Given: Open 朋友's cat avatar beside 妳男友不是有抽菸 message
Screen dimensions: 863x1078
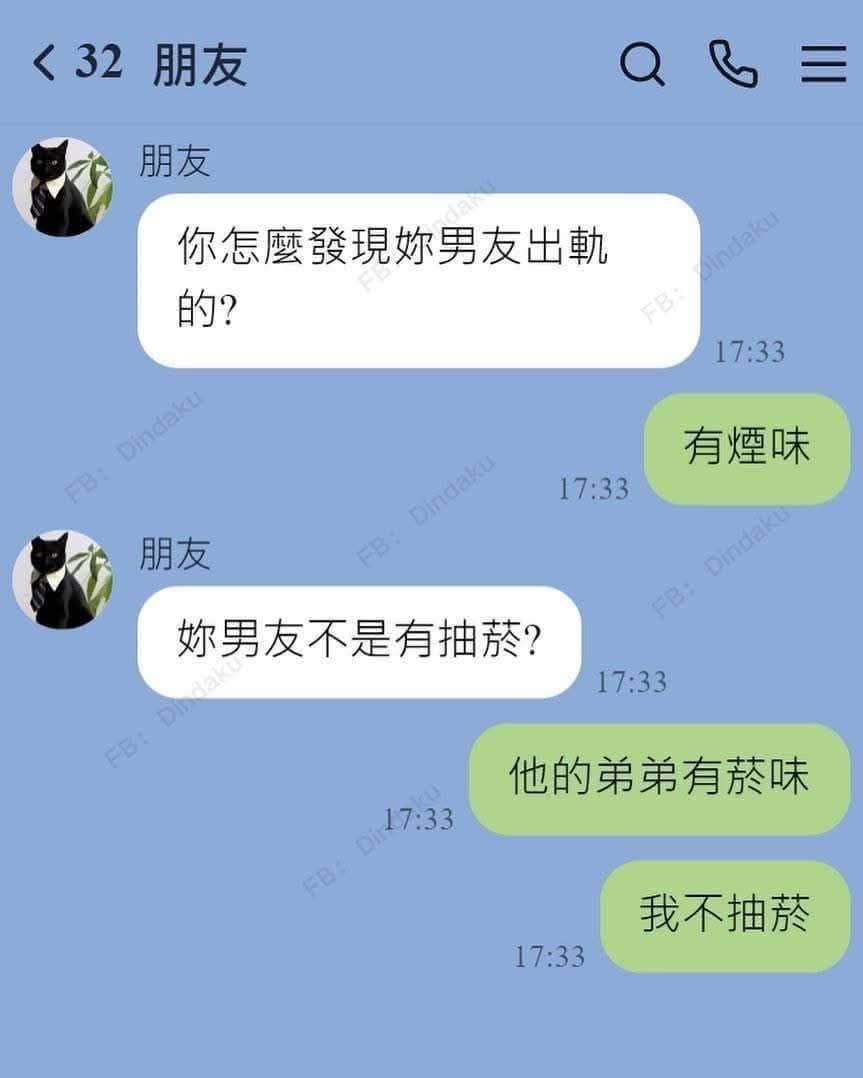Looking at the screenshot, I should coord(62,580).
